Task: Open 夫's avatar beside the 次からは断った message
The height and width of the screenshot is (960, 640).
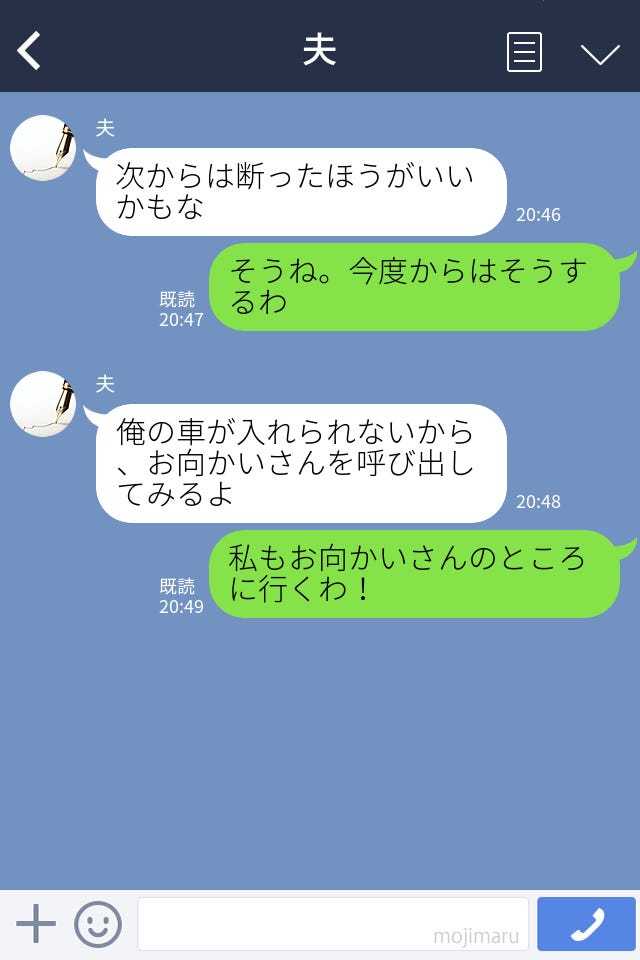Action: click(x=43, y=148)
